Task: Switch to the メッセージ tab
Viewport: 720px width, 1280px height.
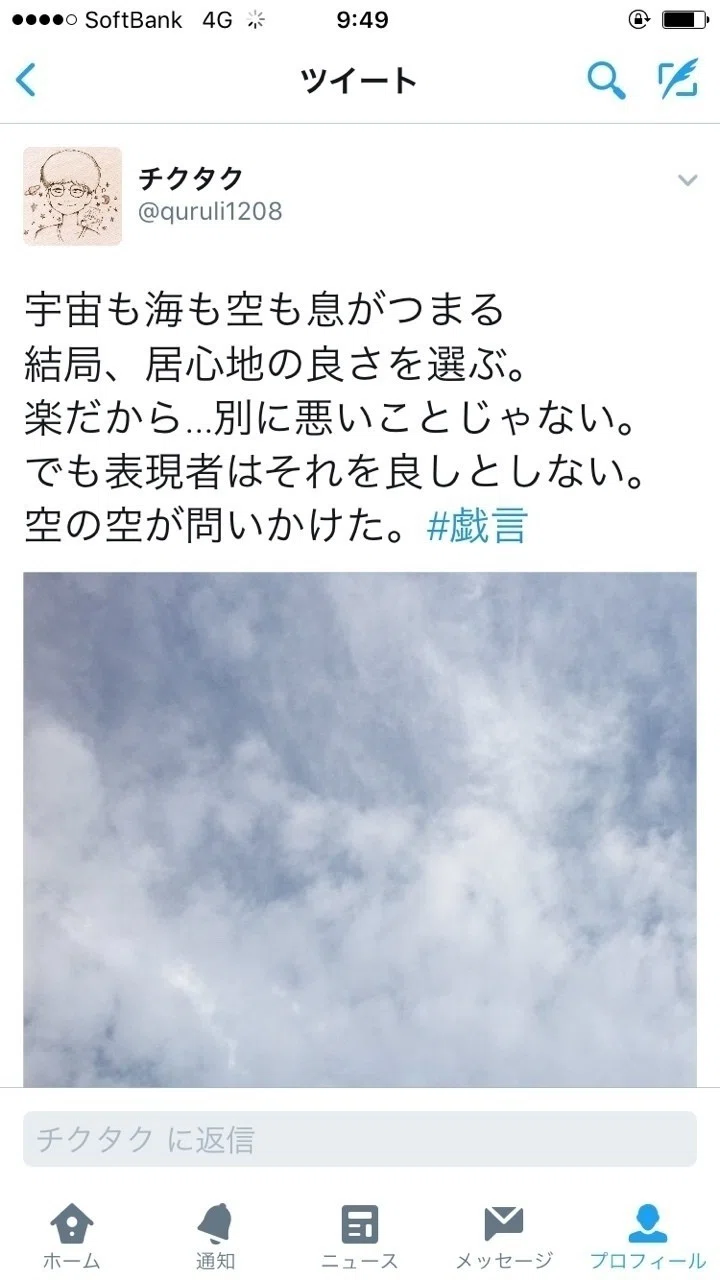Action: pyautogui.click(x=504, y=1236)
